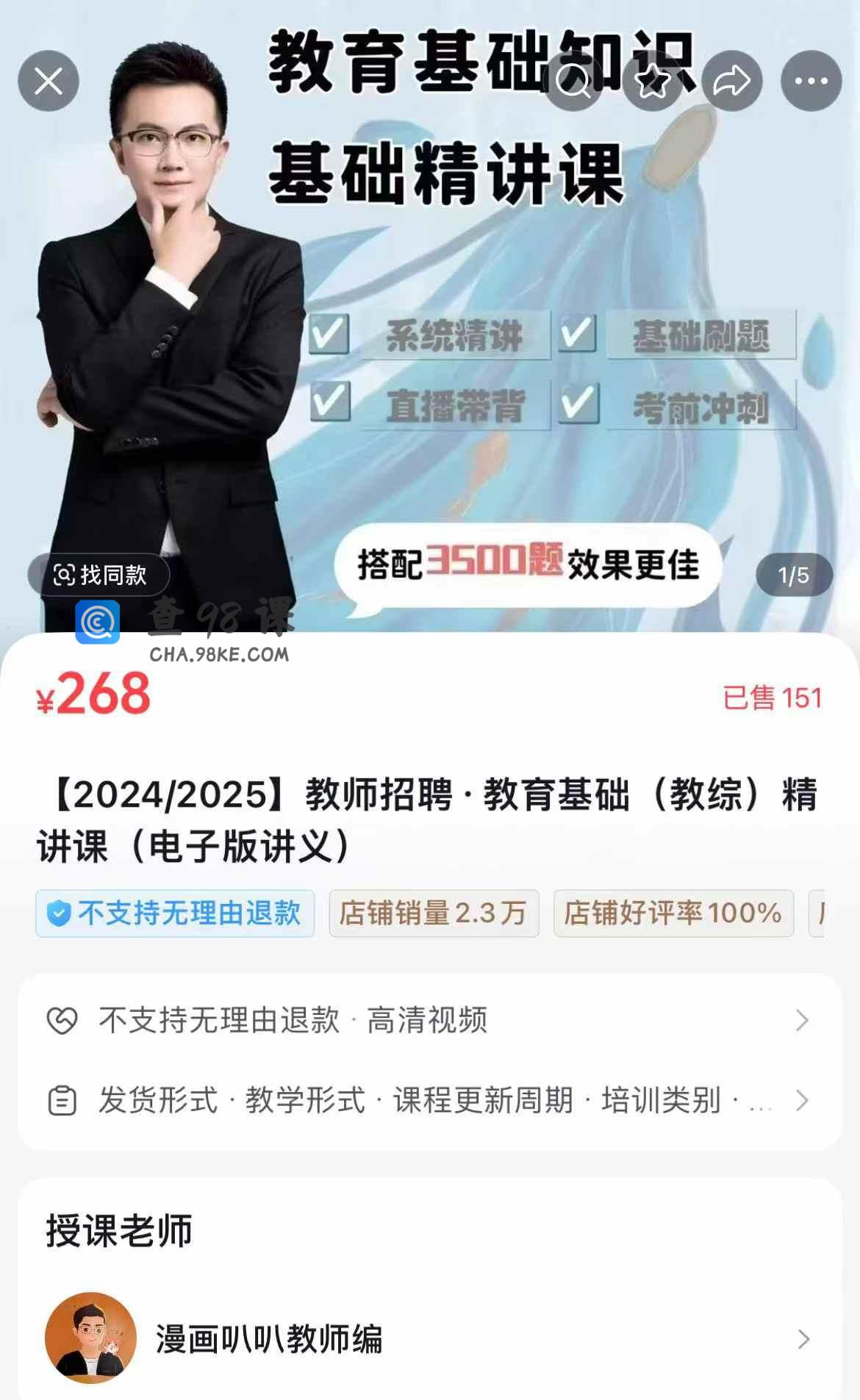Open the 不支持无理由退款 · 高清视频 row

[430, 1020]
